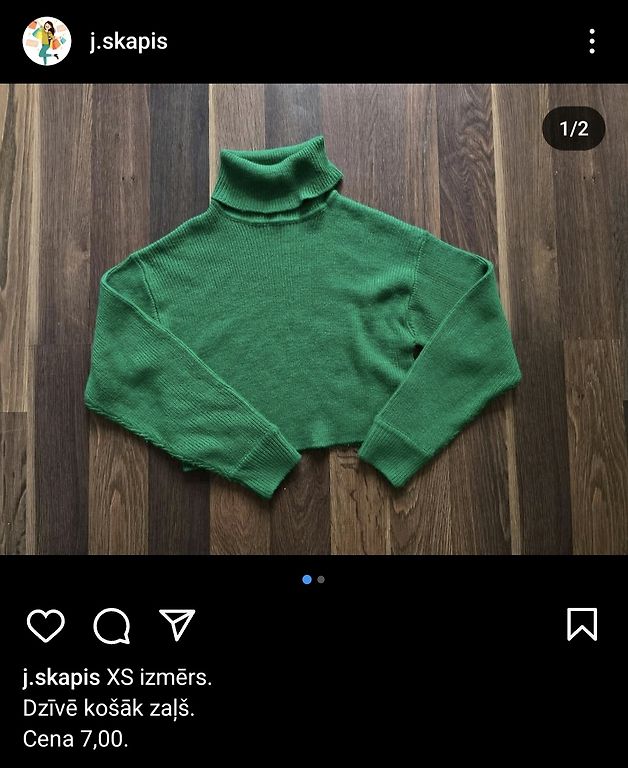The image size is (628, 768).
Task: Tap j.skapis username in the caption
Action: 60,678
